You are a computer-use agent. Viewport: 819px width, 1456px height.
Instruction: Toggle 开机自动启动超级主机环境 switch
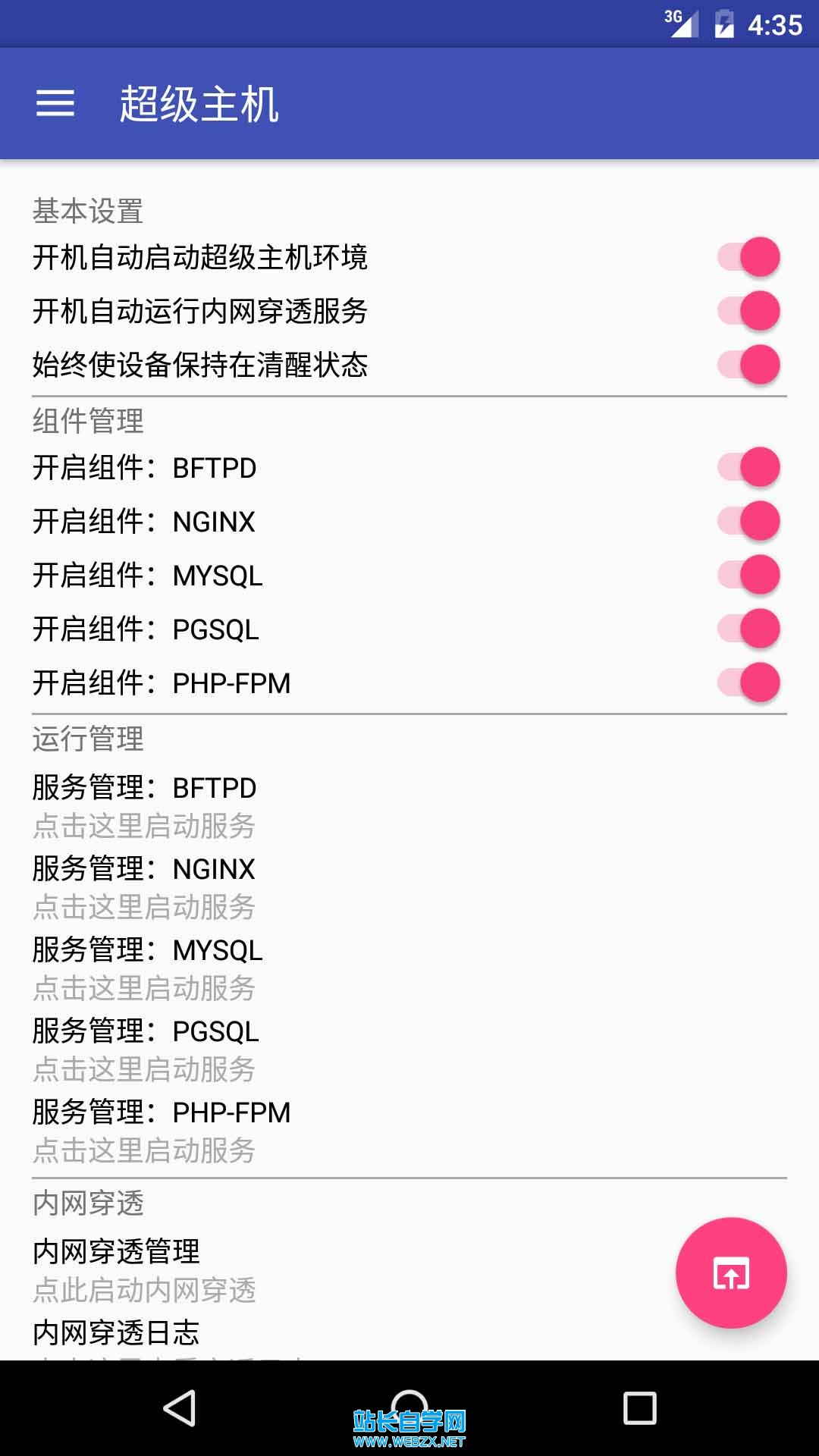click(x=749, y=257)
